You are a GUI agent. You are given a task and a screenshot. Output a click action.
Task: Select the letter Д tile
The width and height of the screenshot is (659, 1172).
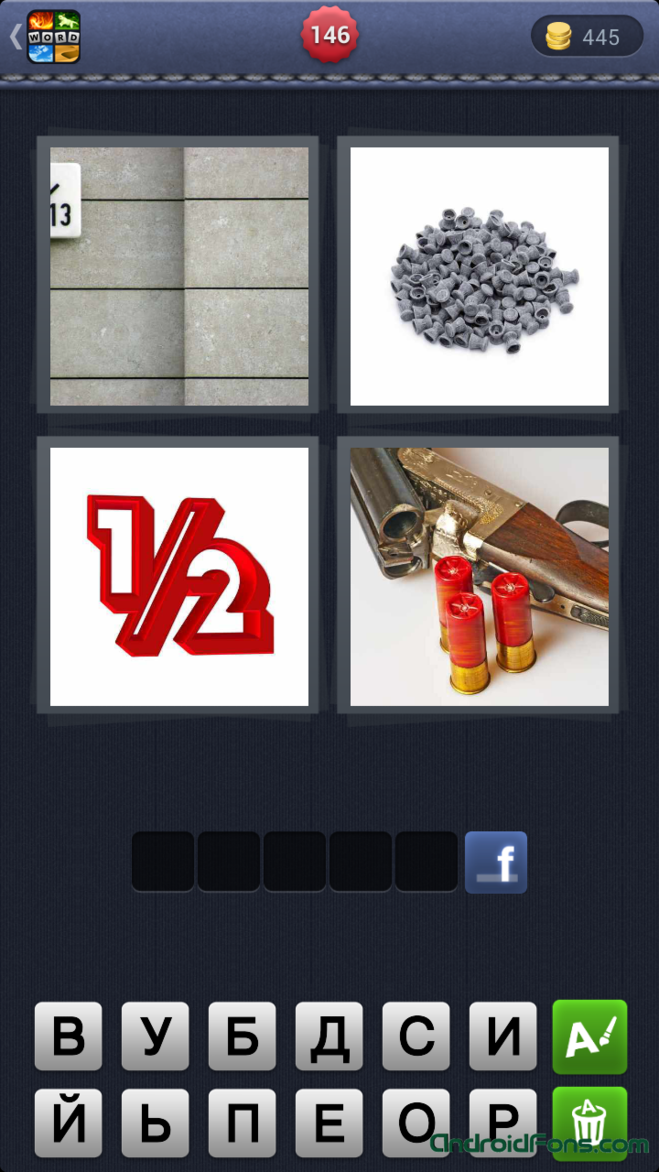point(329,1037)
